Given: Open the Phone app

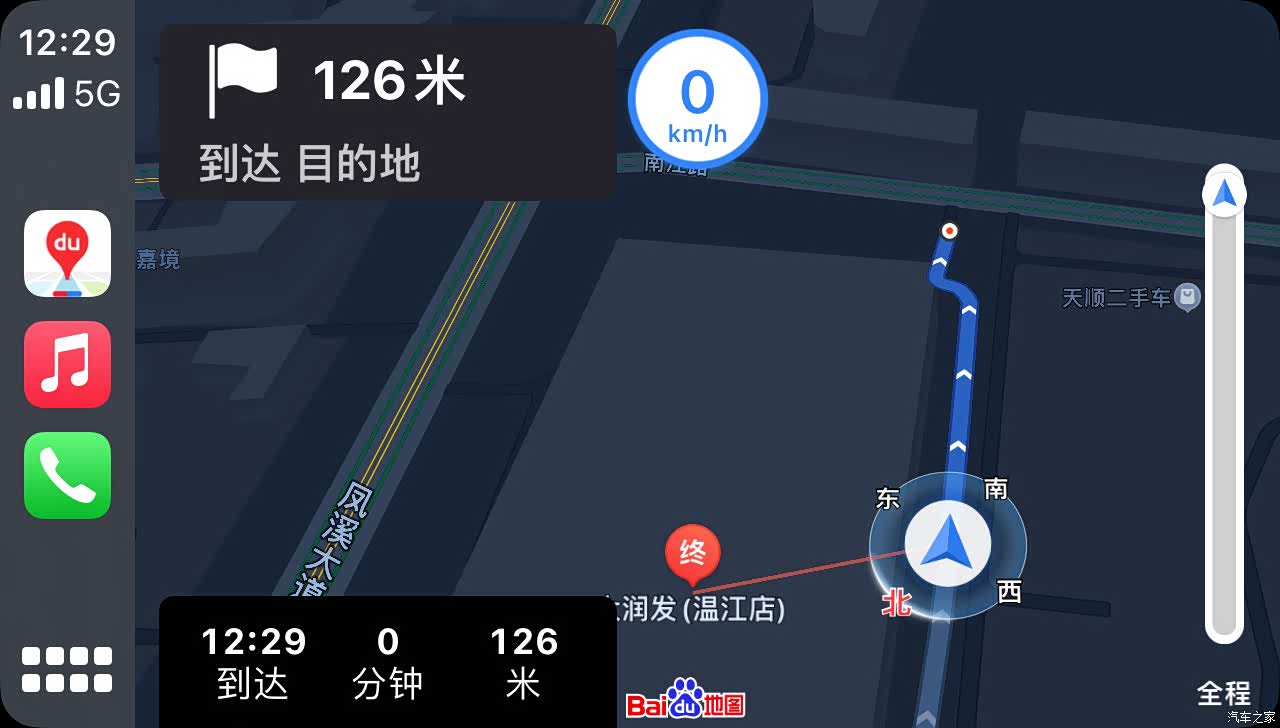Looking at the screenshot, I should tap(67, 475).
